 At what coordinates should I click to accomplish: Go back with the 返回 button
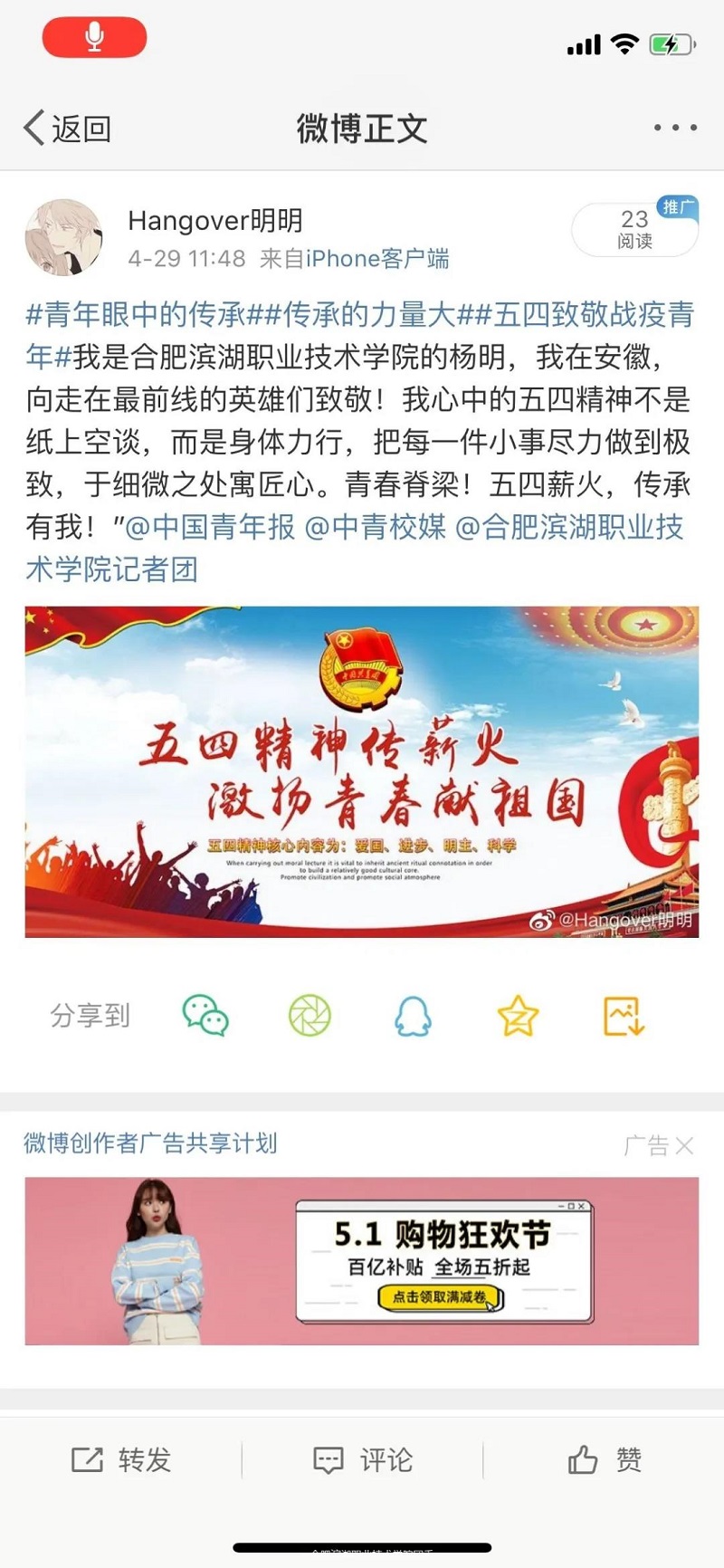click(x=68, y=129)
